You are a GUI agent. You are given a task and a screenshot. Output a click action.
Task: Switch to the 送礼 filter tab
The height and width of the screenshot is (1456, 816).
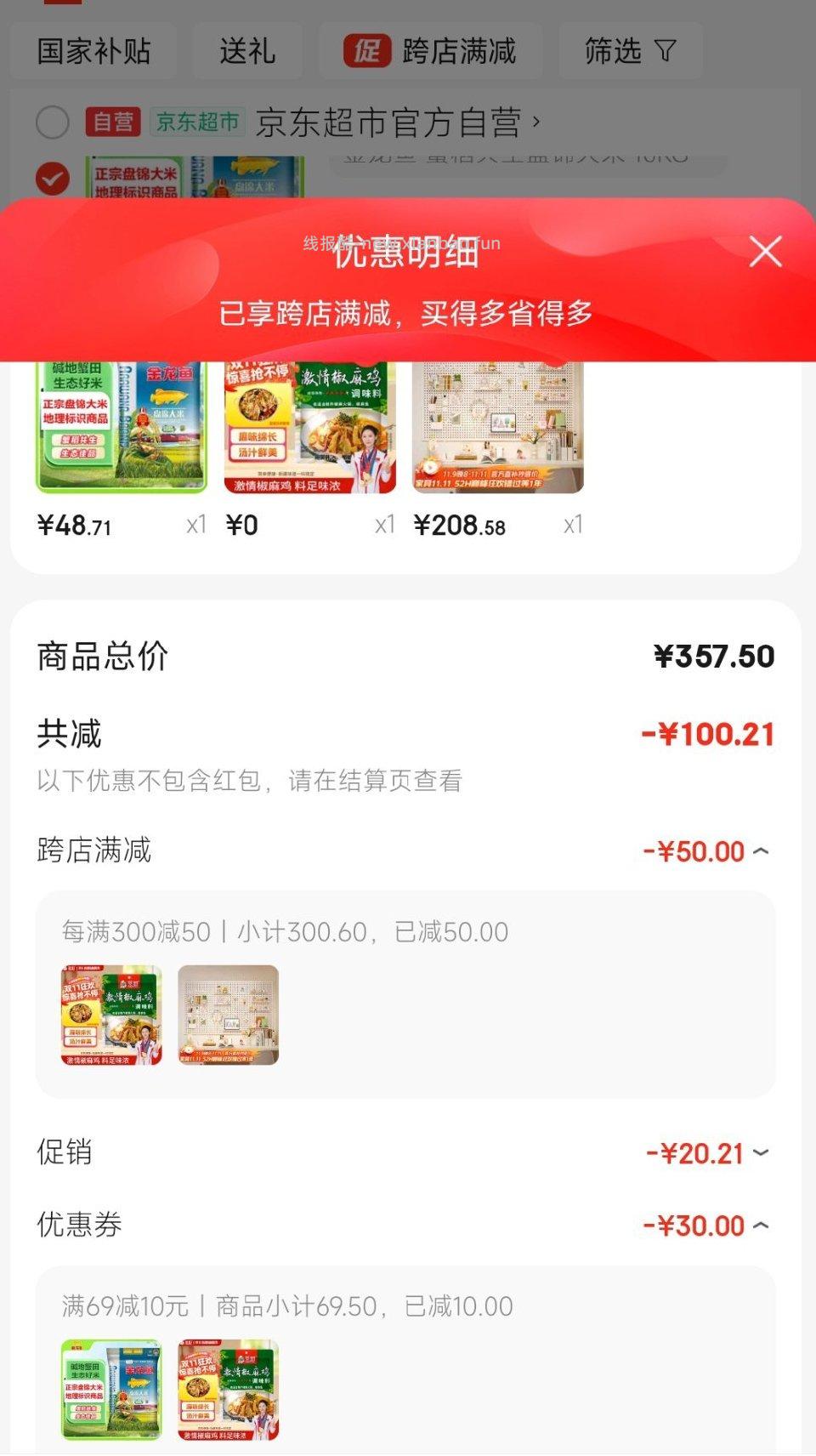(x=247, y=53)
